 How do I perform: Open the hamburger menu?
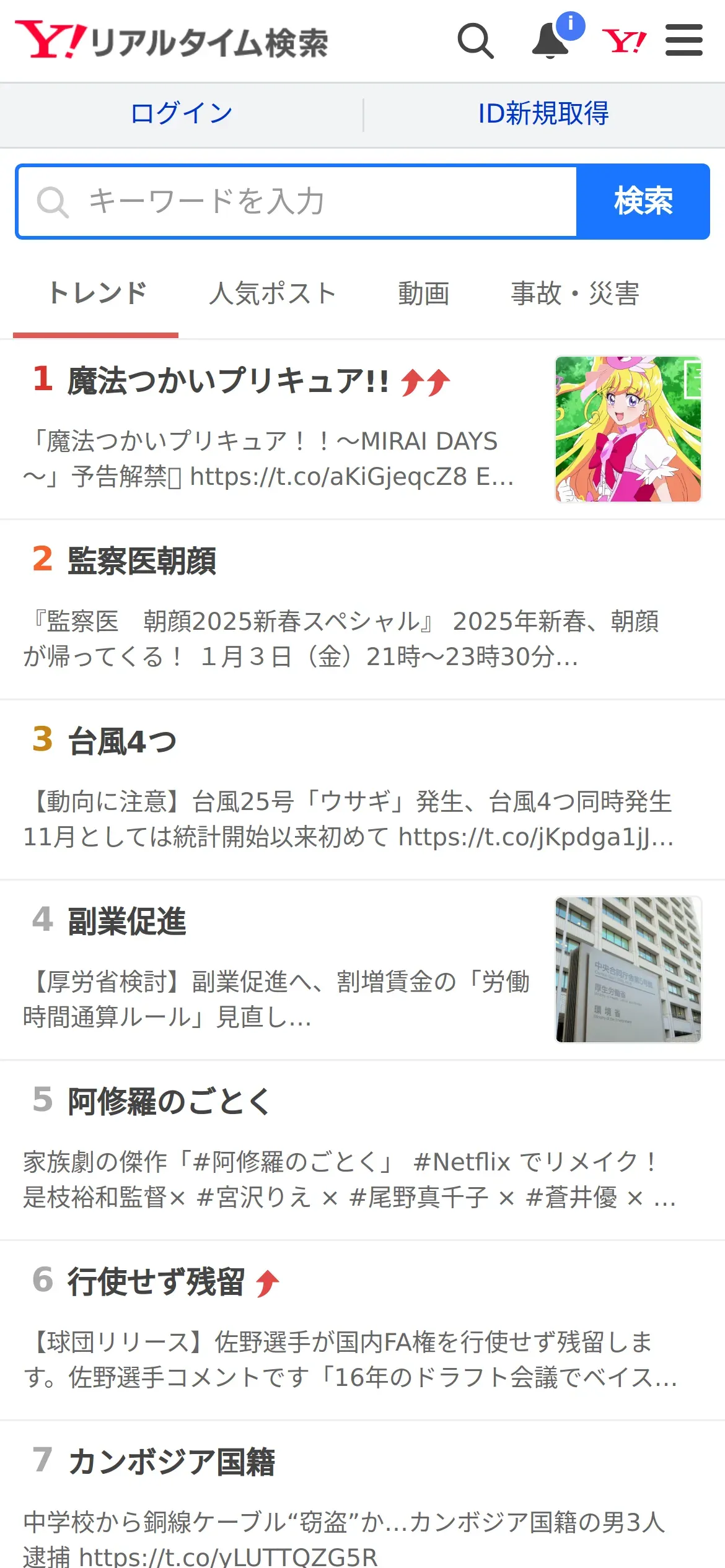click(684, 40)
